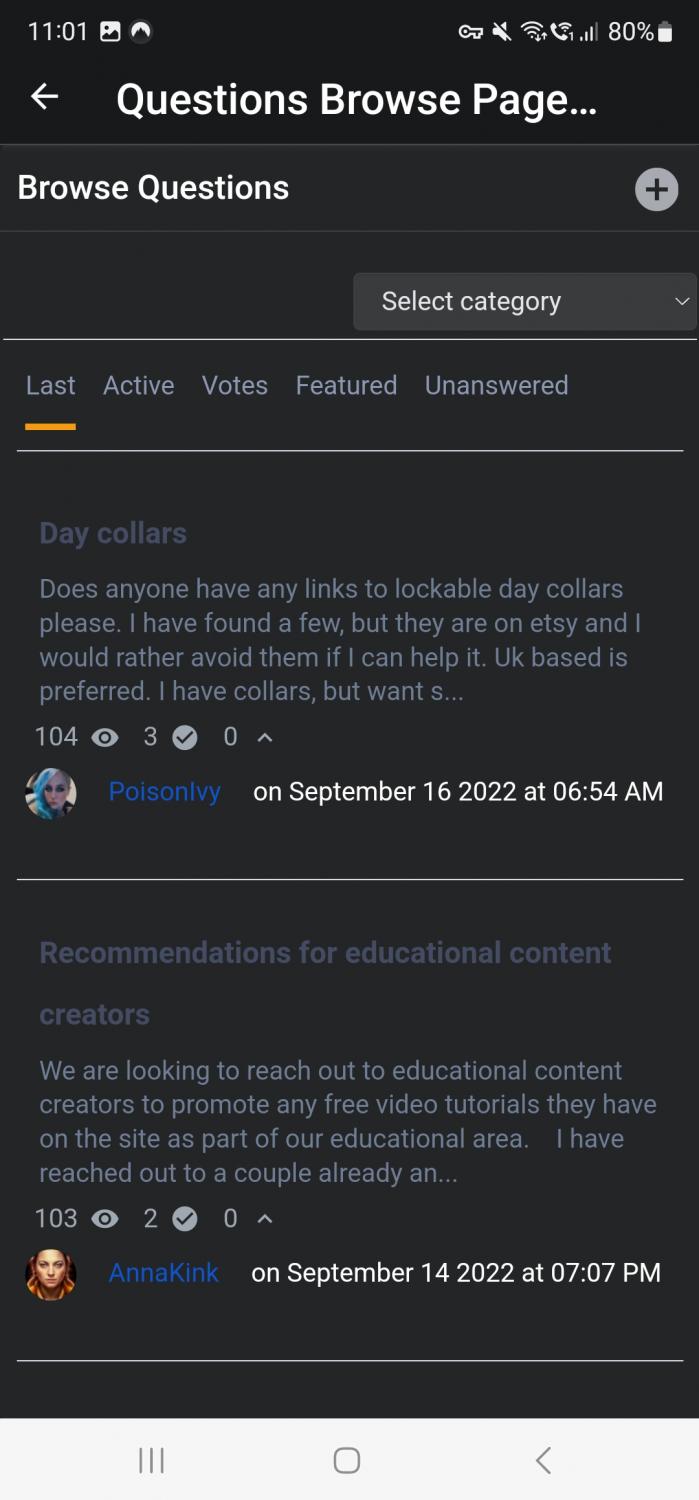699x1500 pixels.
Task: View PoisonIvy's profile
Action: [x=164, y=792]
